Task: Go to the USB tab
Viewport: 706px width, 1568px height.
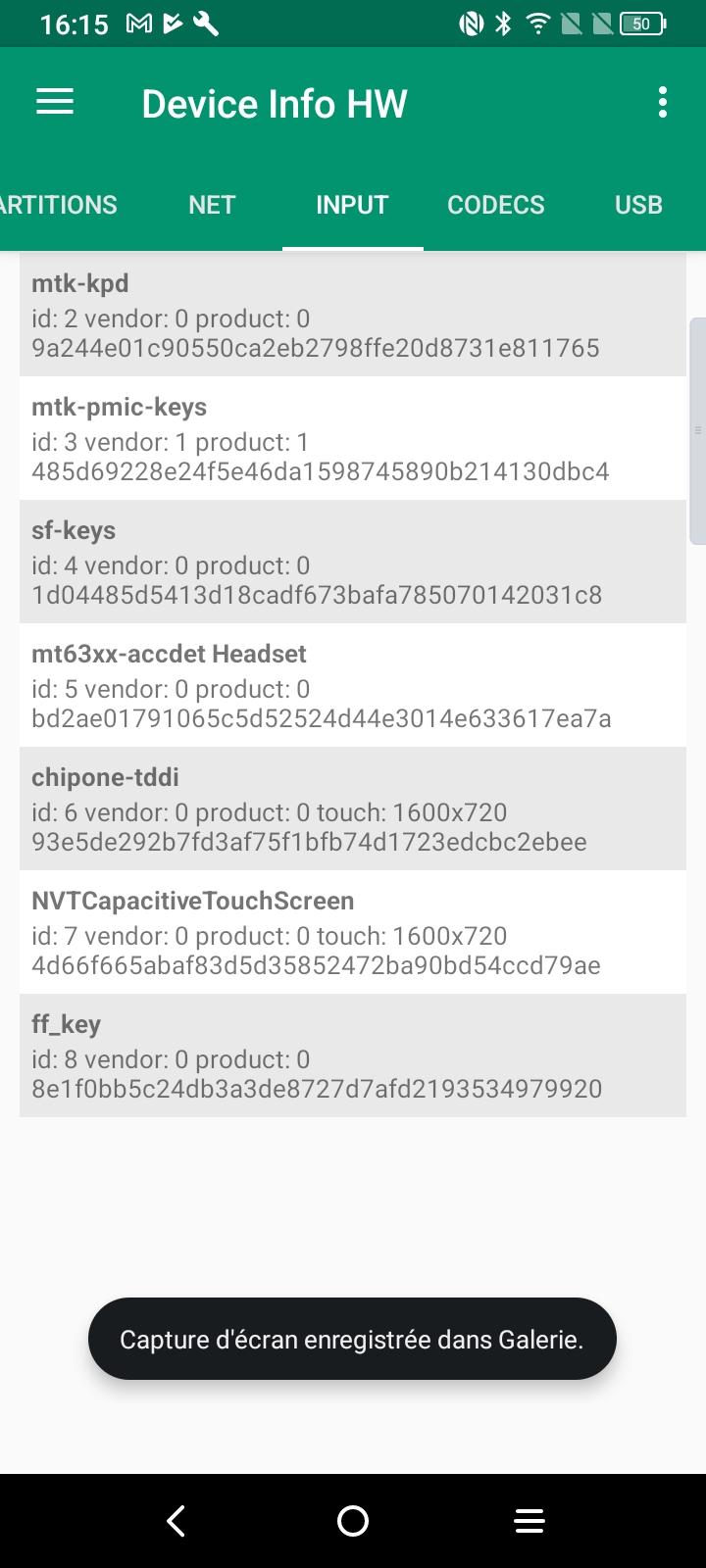Action: [638, 205]
